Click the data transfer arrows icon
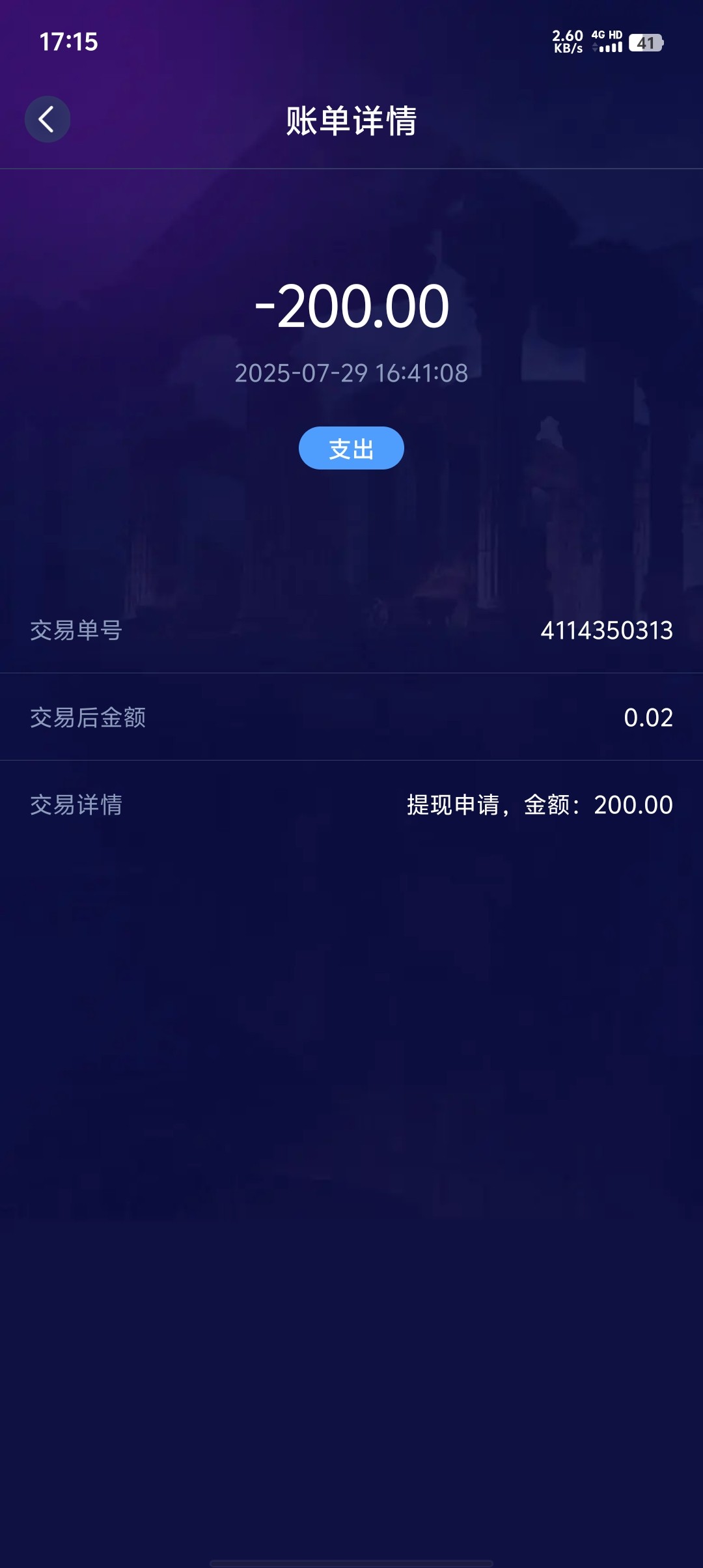This screenshot has height=1568, width=703. (x=596, y=48)
